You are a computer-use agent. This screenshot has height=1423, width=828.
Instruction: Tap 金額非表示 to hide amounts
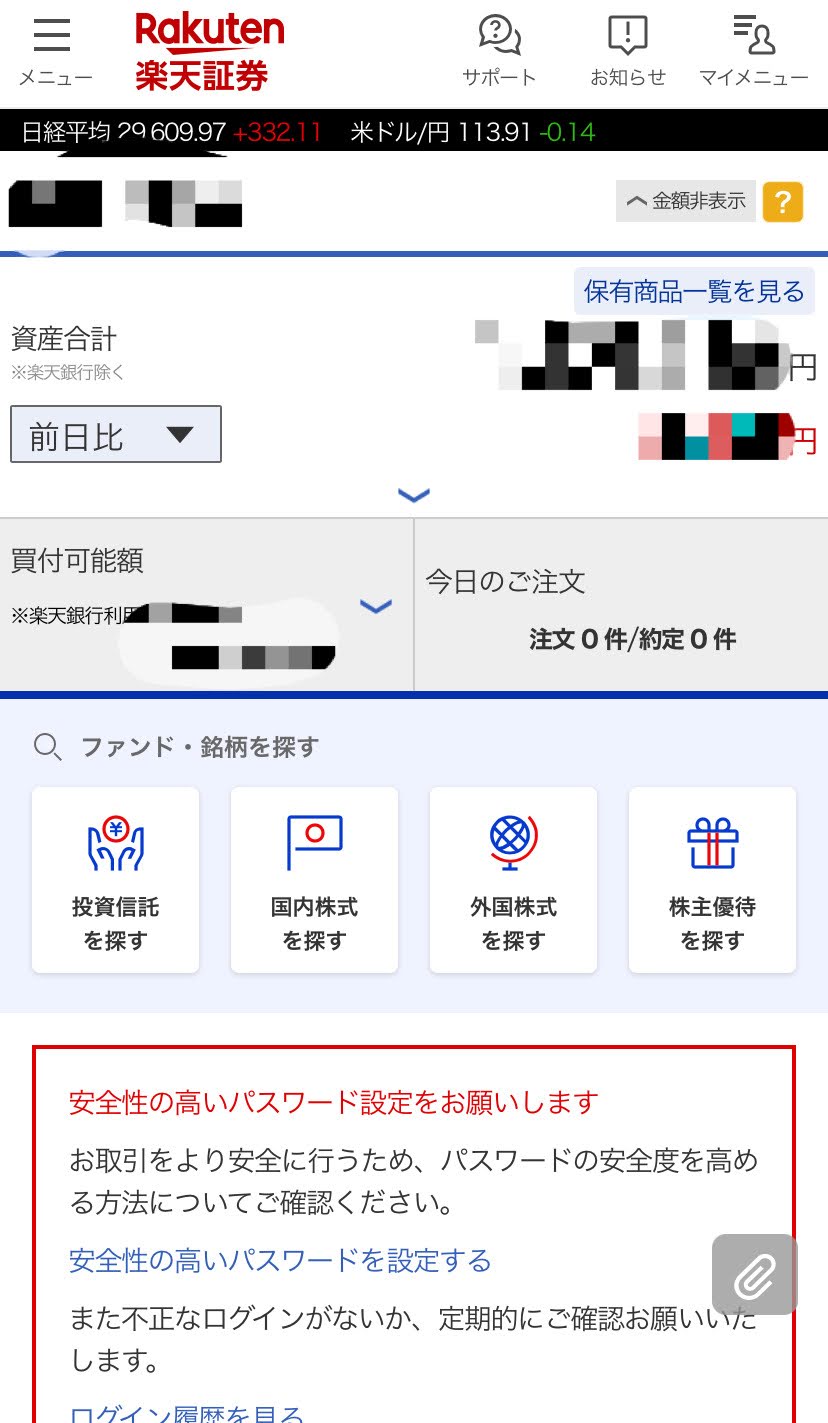686,201
